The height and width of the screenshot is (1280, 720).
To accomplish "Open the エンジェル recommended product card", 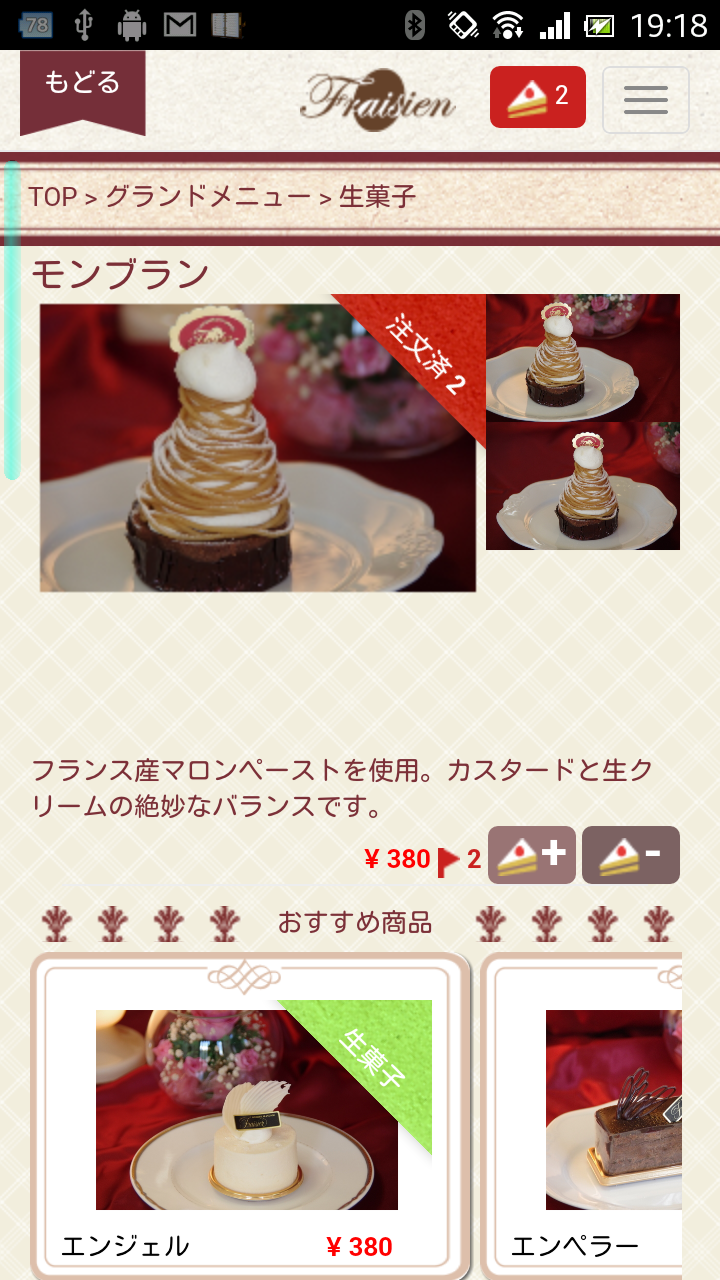I will [x=251, y=1116].
